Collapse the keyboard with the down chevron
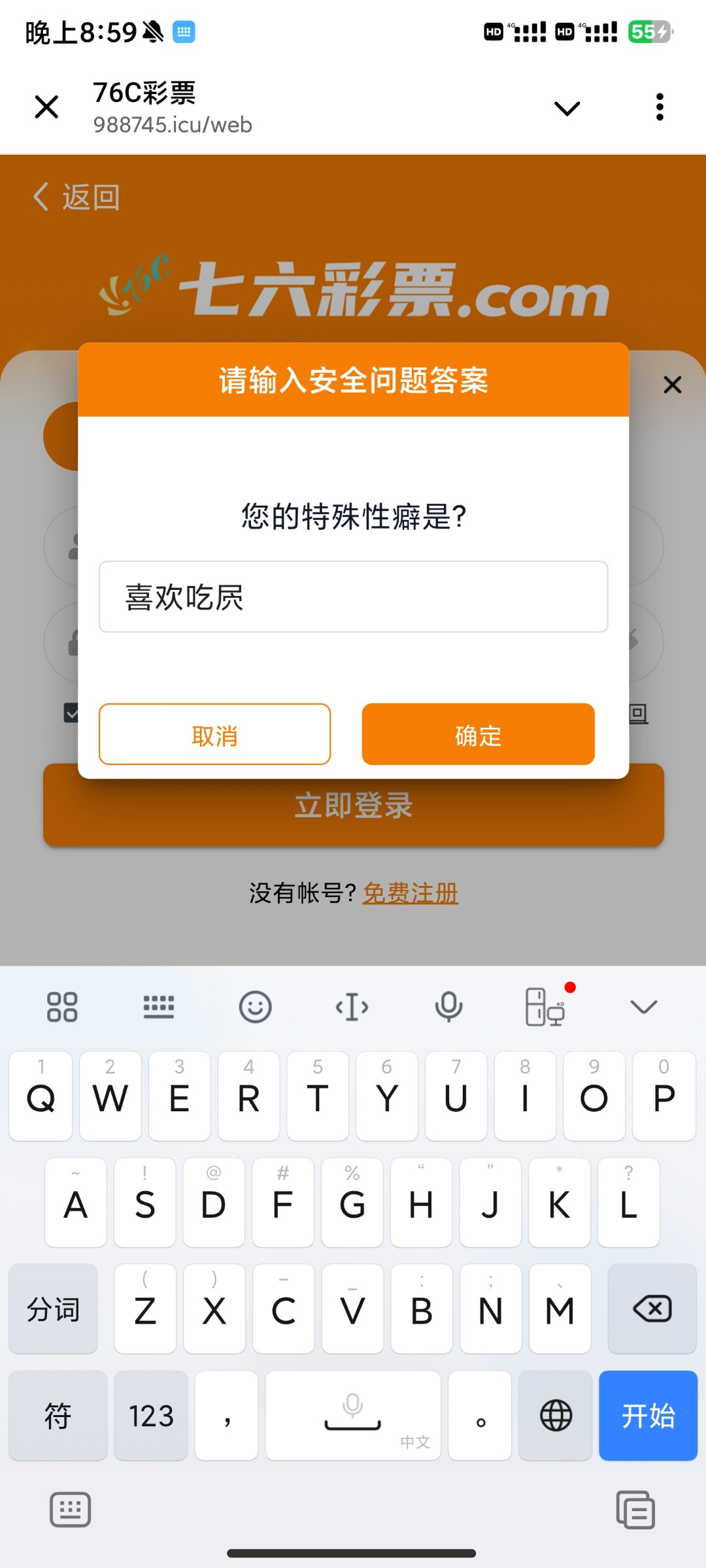Viewport: 706px width, 1568px height. click(x=643, y=1007)
